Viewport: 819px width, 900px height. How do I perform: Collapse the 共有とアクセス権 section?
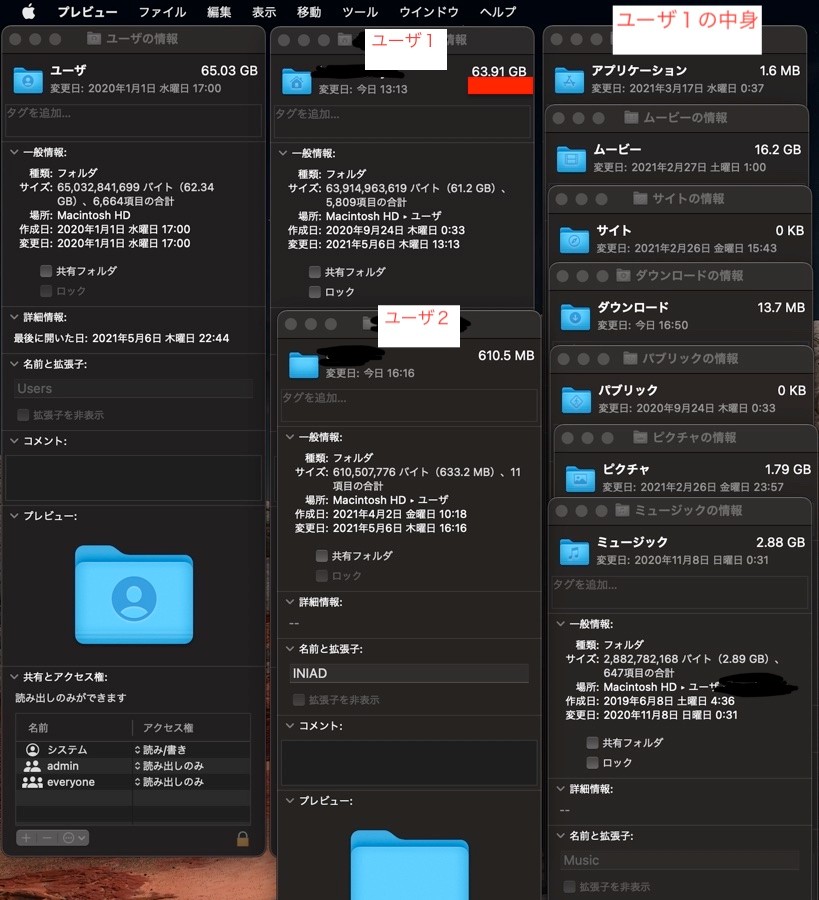(13, 676)
